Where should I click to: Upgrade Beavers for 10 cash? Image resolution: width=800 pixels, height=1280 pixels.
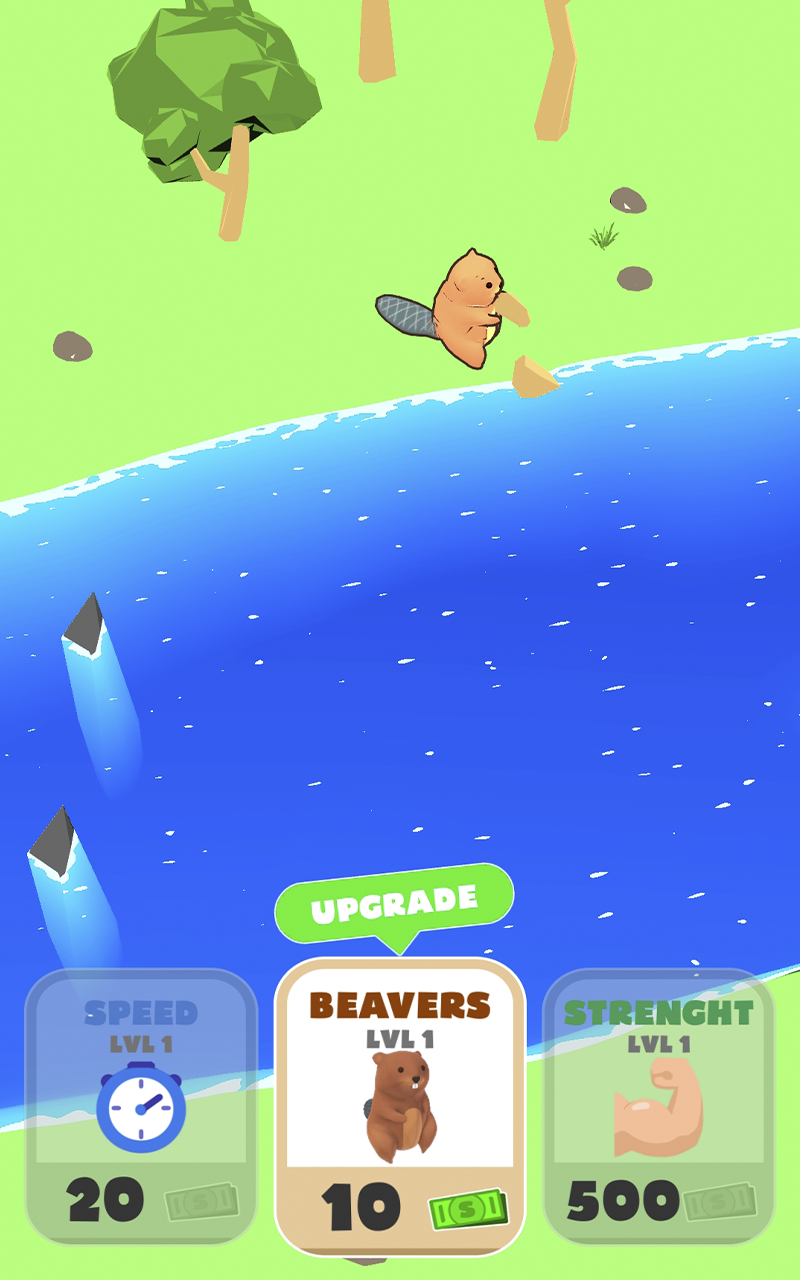[x=400, y=1105]
